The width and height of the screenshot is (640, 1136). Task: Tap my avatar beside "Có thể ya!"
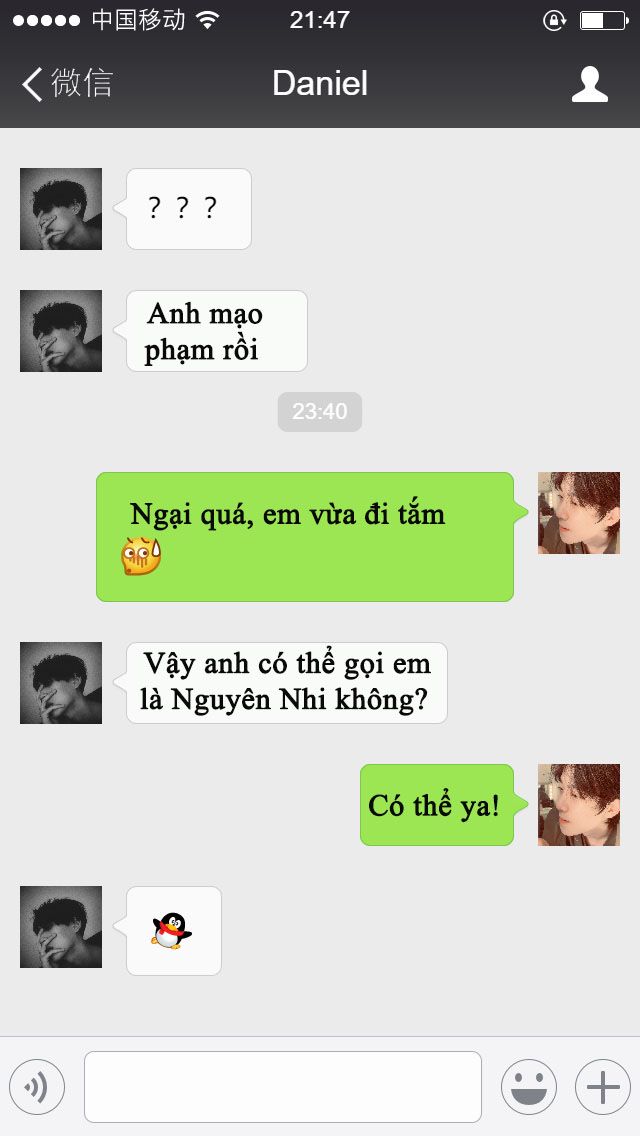click(578, 804)
